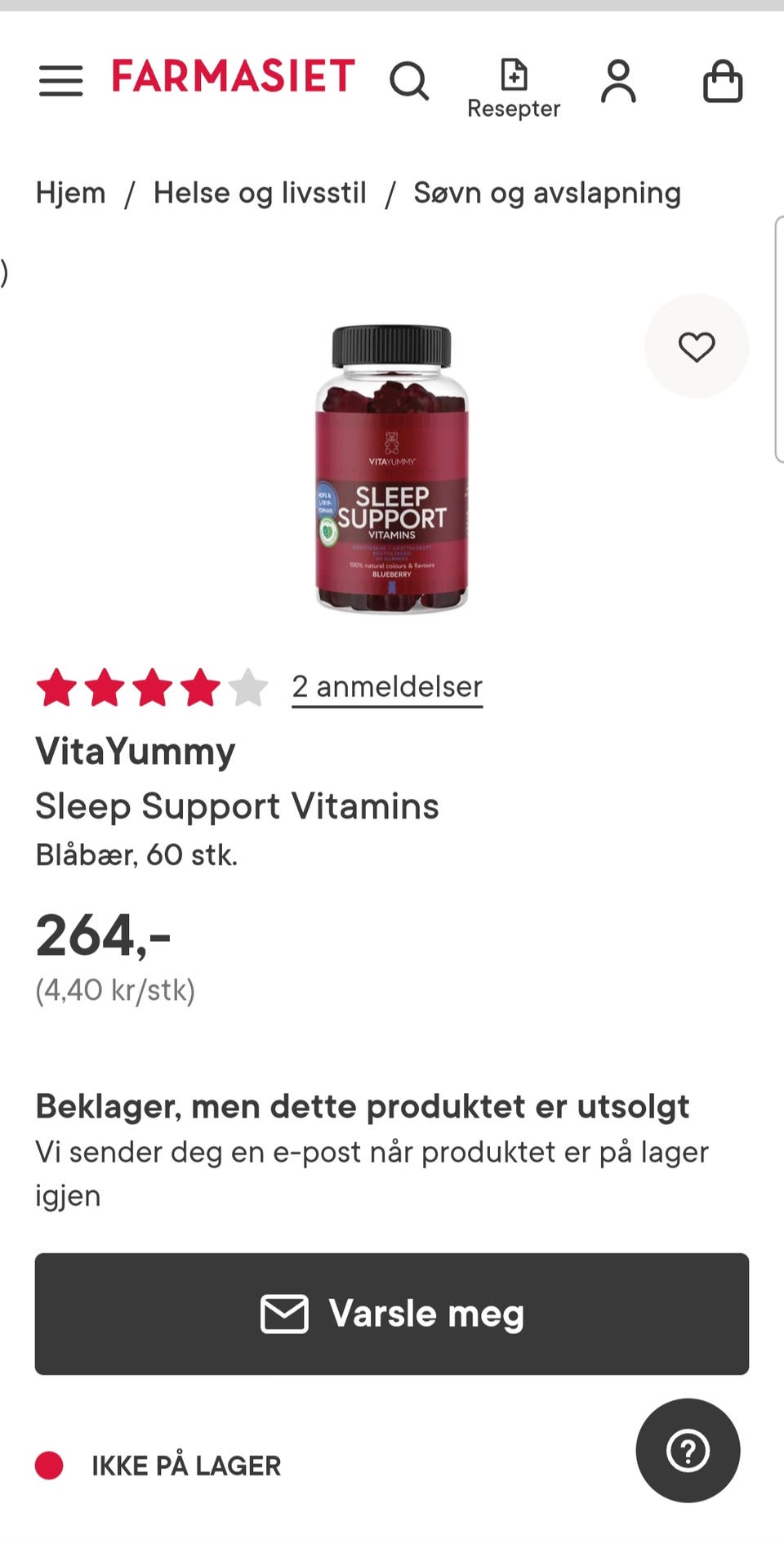Open the Søvn og avslapning breadcrumb
784x1544 pixels.
coord(547,193)
